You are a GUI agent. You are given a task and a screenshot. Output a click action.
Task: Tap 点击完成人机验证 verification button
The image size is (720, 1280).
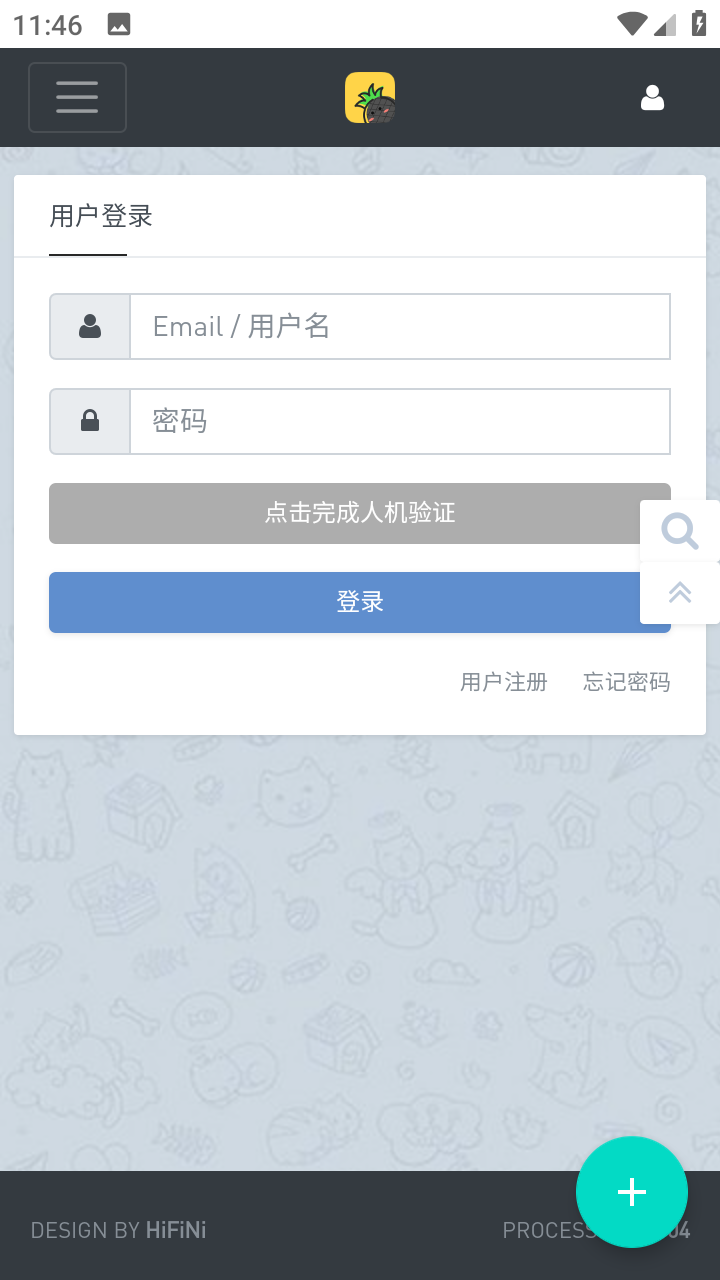[x=360, y=513]
